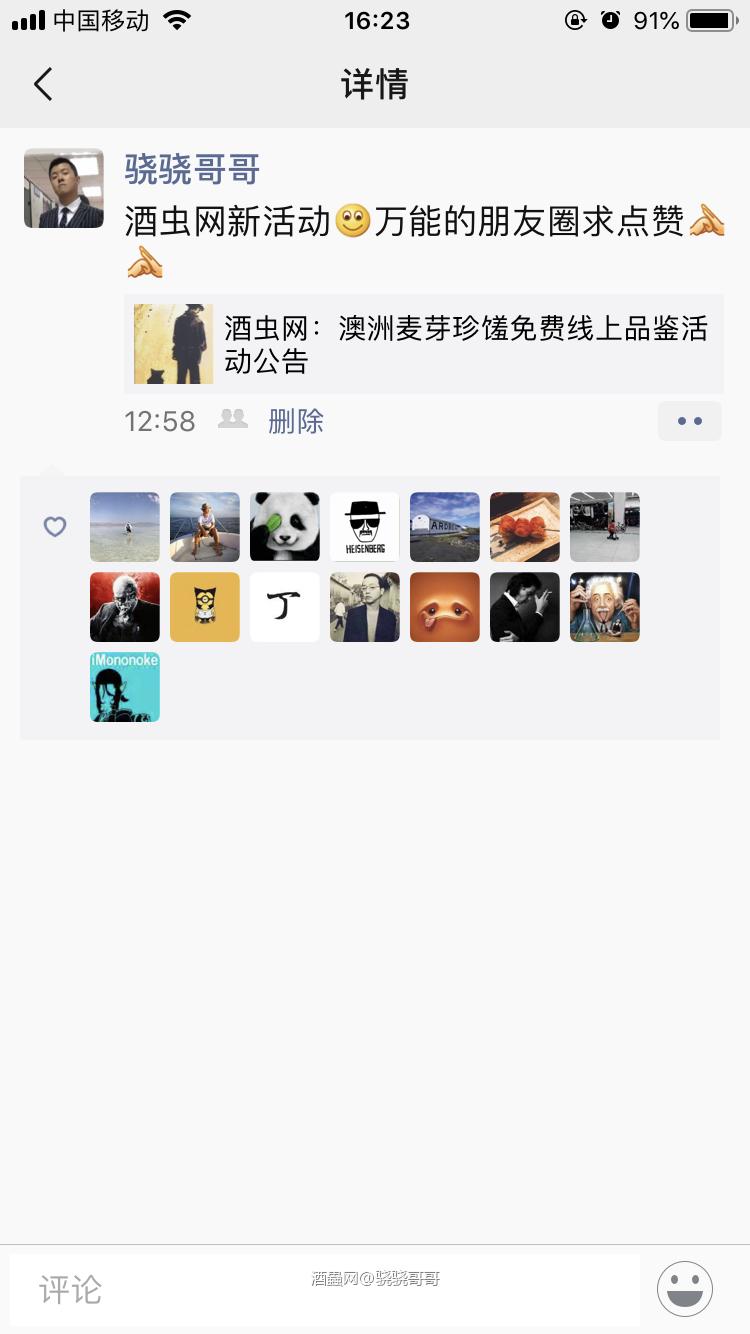Tap the panda avatar among the likers
Image resolution: width=750 pixels, height=1334 pixels.
(284, 527)
